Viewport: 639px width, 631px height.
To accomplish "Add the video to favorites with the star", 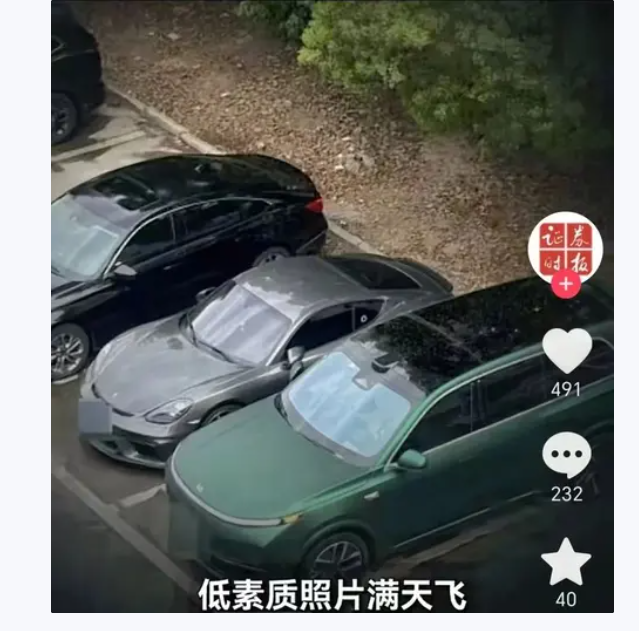I will [x=566, y=562].
